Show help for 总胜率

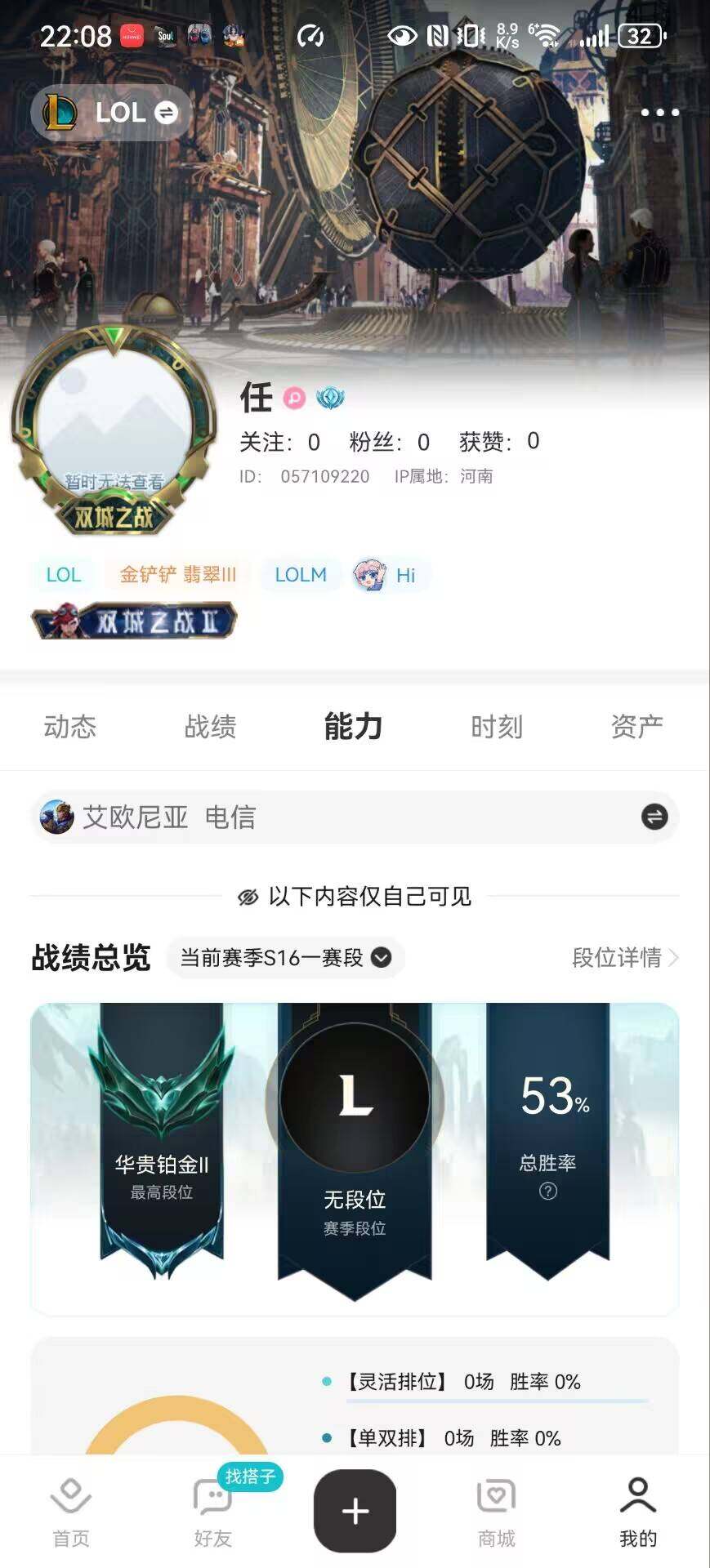click(x=548, y=1191)
